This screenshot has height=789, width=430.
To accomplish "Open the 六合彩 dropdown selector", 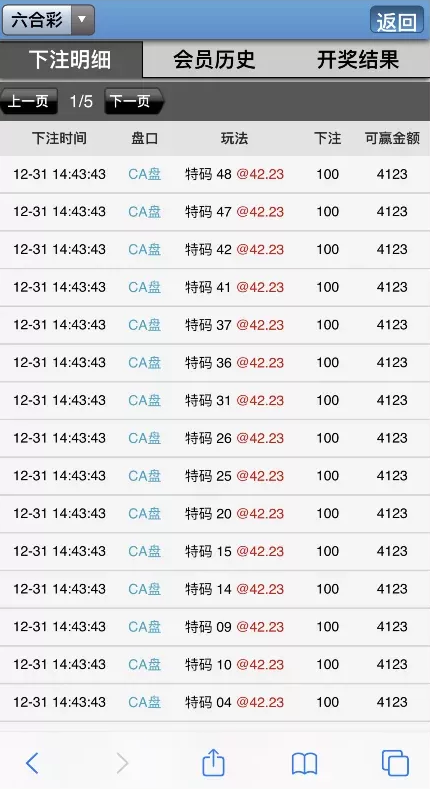I will click(48, 20).
